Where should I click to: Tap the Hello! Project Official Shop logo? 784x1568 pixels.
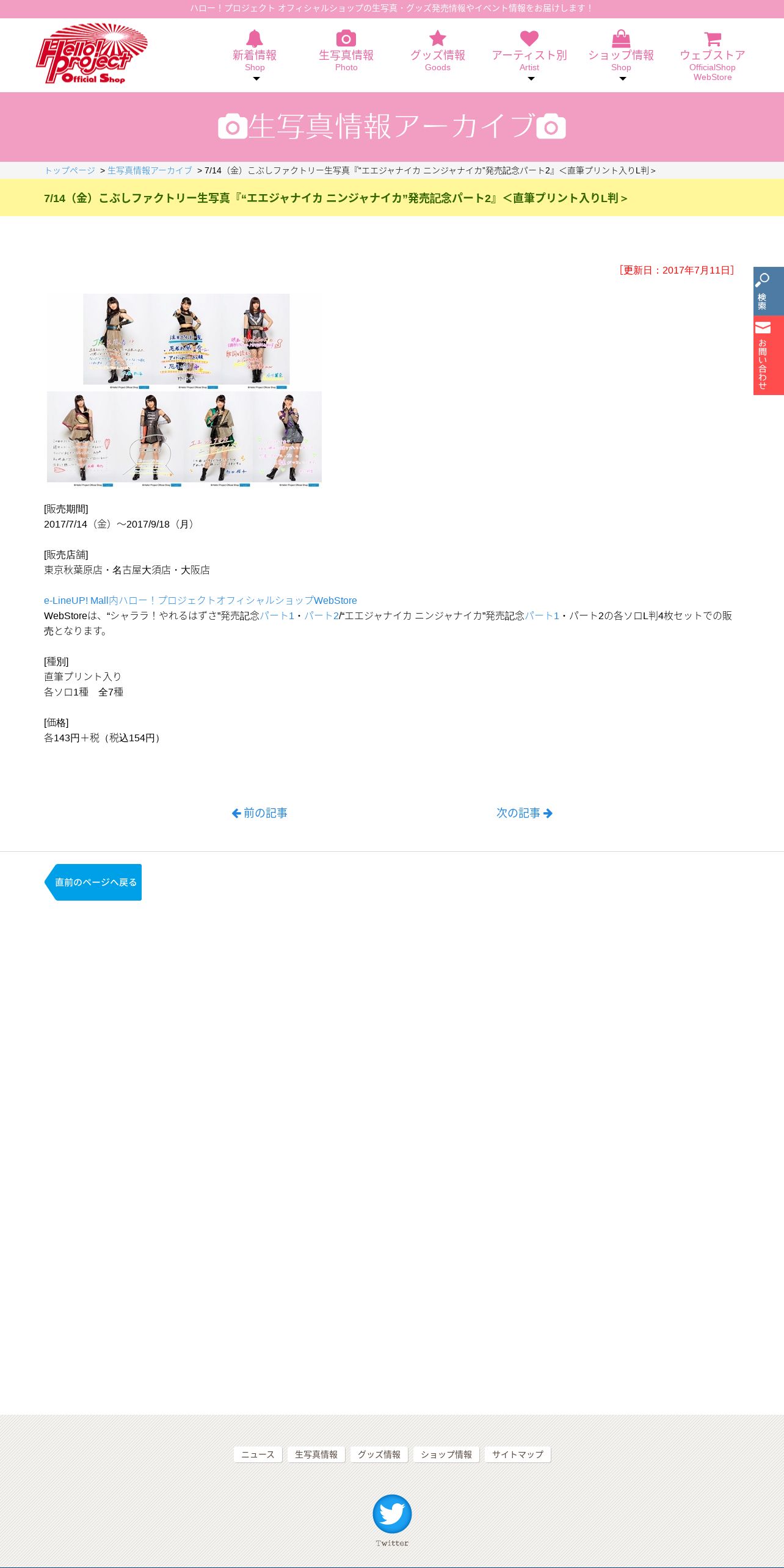[x=92, y=54]
